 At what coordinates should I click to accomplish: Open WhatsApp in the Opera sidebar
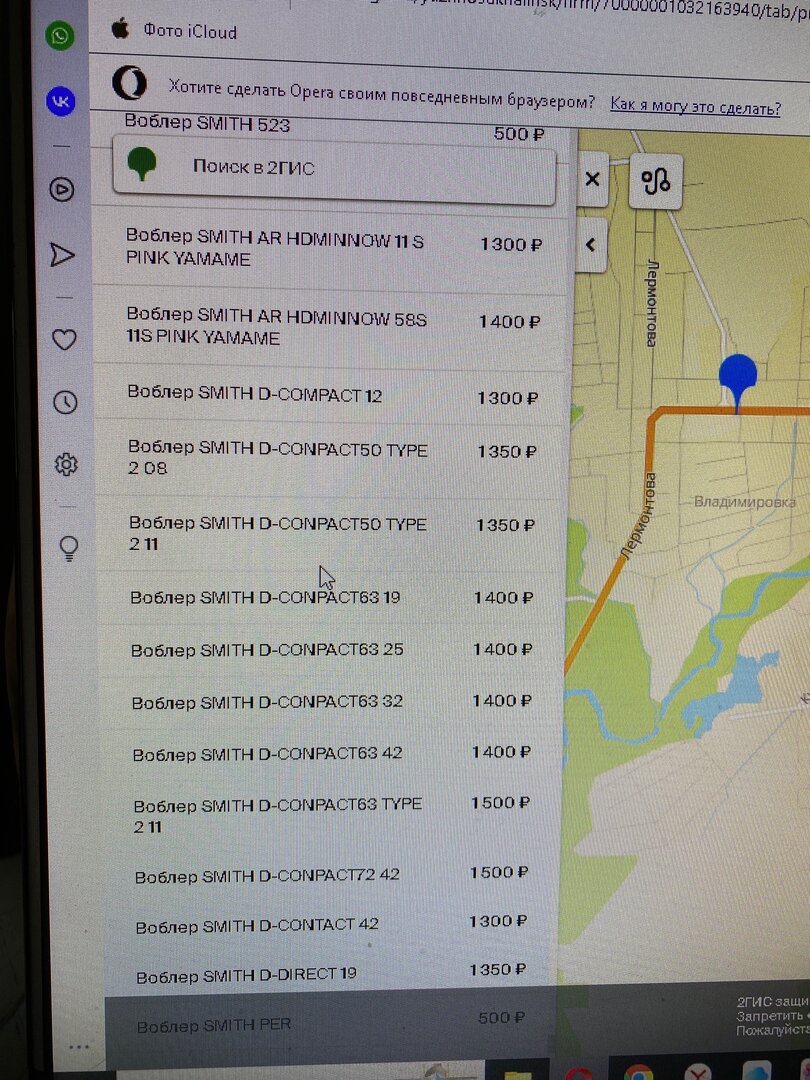pyautogui.click(x=60, y=35)
